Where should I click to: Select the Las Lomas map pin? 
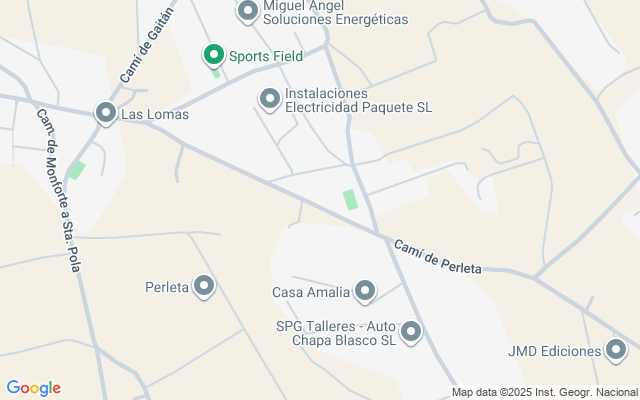tap(106, 113)
